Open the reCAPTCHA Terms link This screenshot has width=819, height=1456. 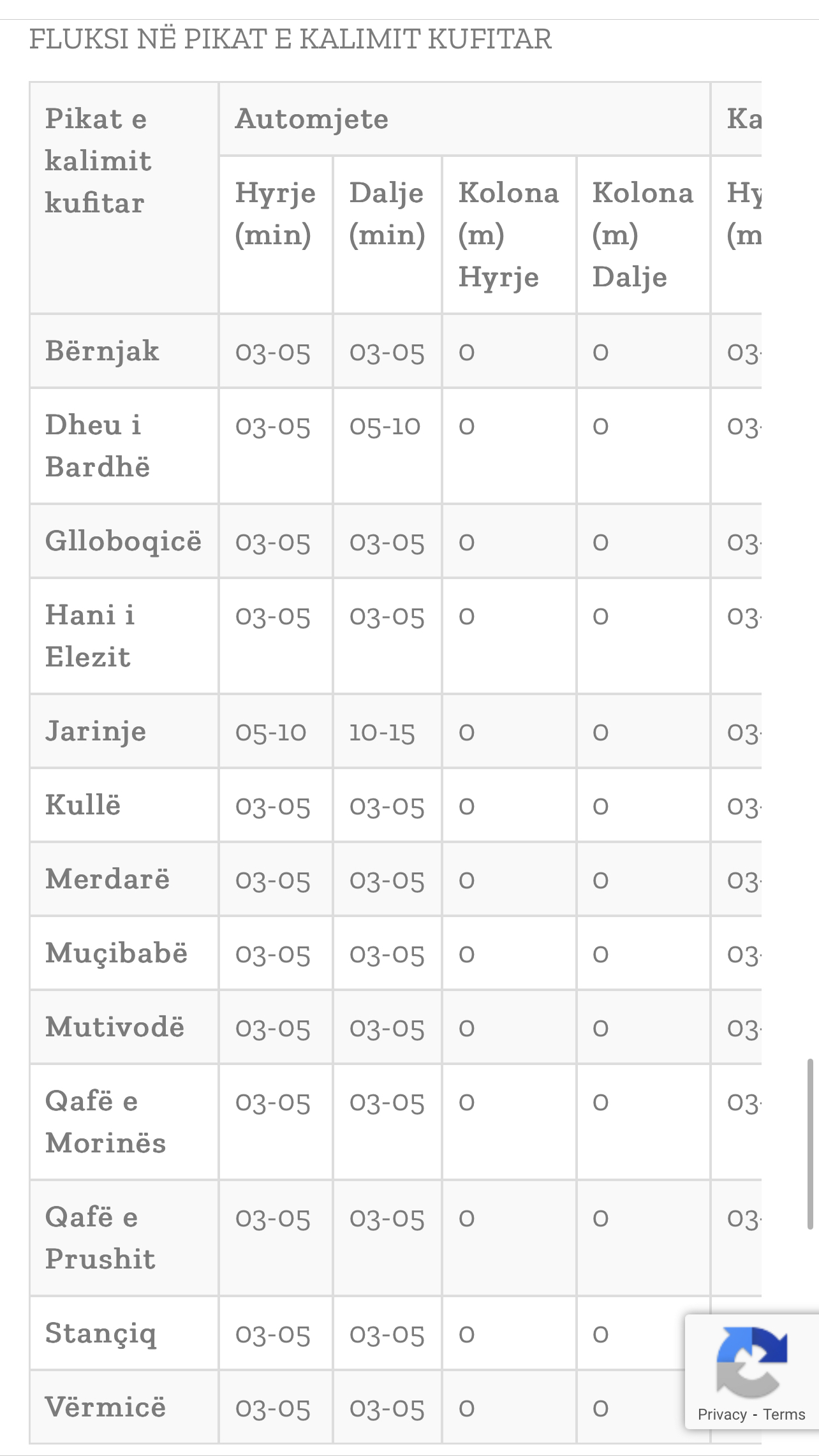click(784, 1415)
